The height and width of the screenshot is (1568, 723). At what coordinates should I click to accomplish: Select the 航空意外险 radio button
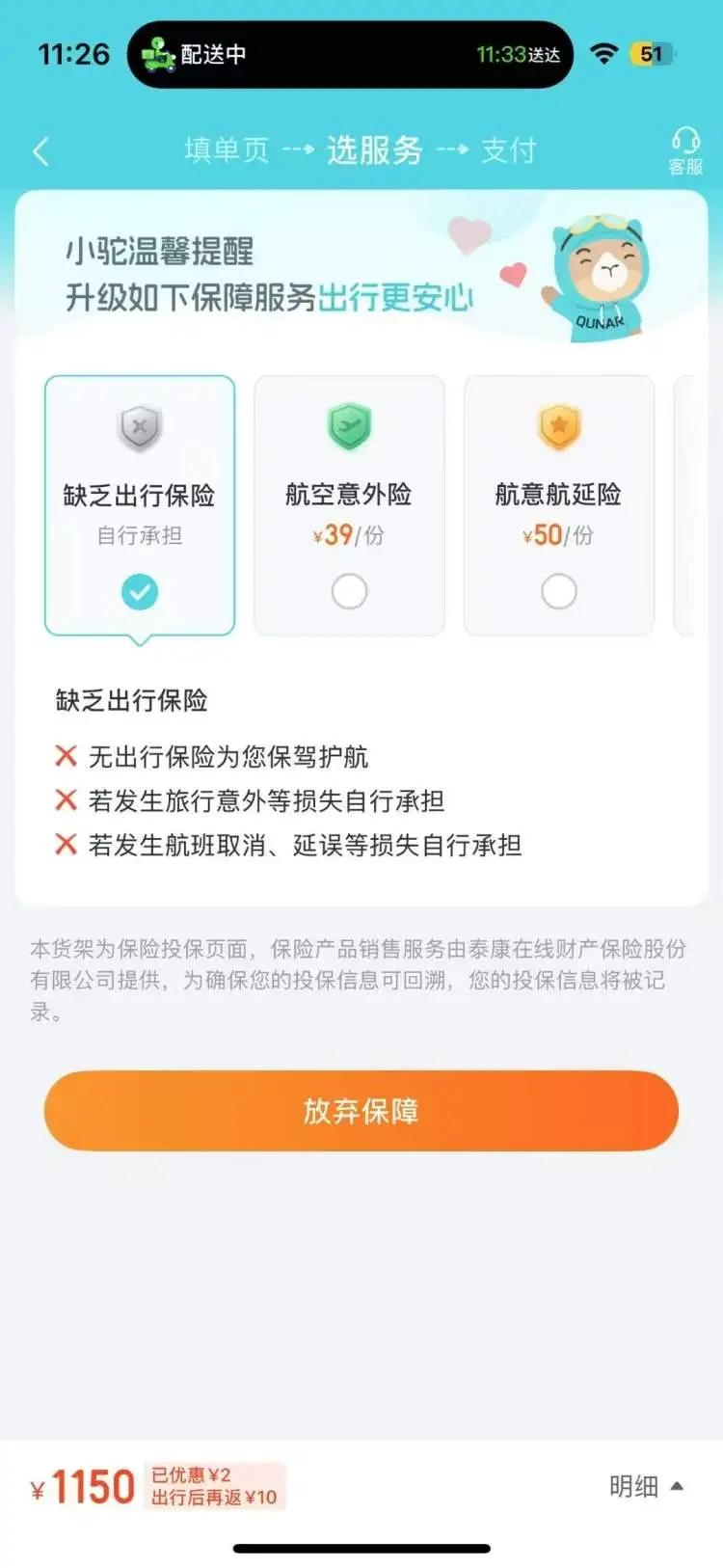tap(349, 591)
